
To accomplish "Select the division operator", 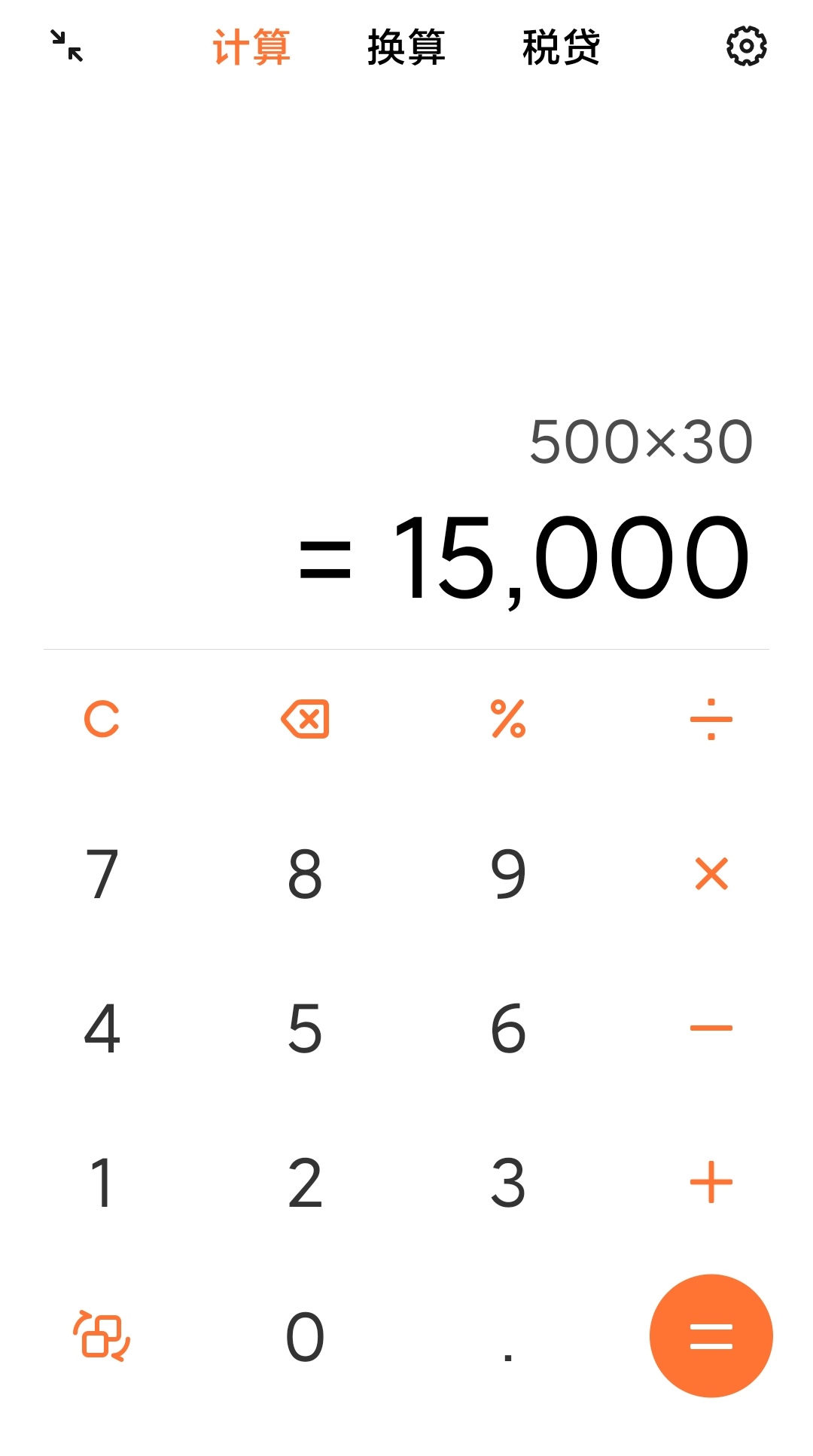I will click(x=711, y=719).
